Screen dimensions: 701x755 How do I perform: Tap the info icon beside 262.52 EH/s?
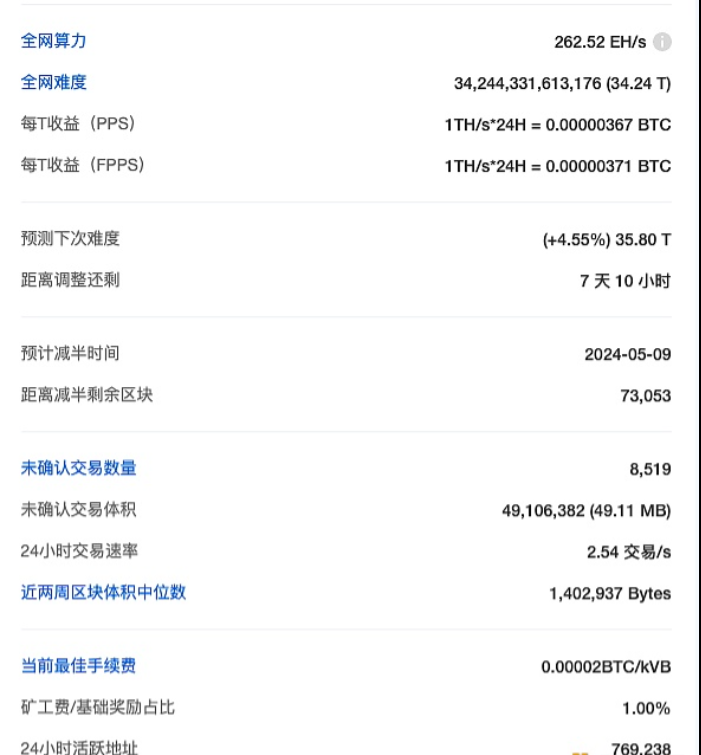tap(662, 42)
